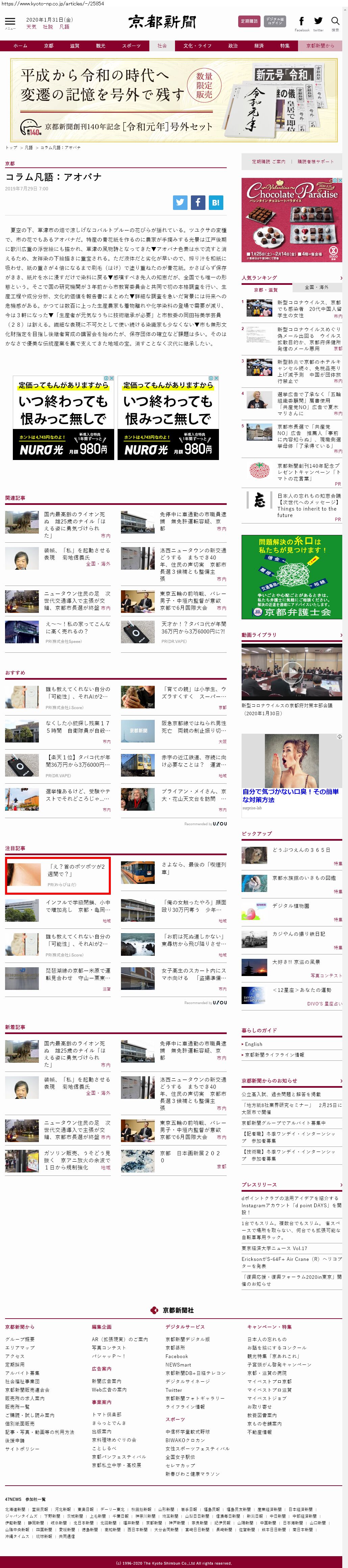Open the Kyoto Shimbun Facebook page
The height and width of the screenshot is (1568, 348).
click(302, 23)
